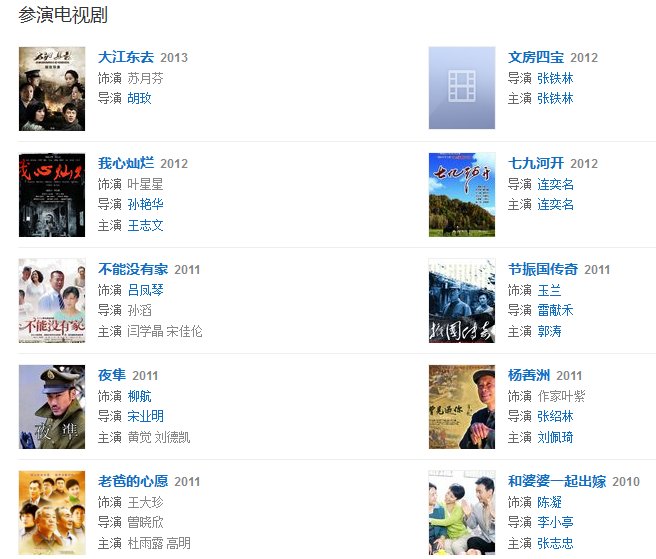Open lead actor 王志文's page
The image size is (656, 559).
(145, 225)
